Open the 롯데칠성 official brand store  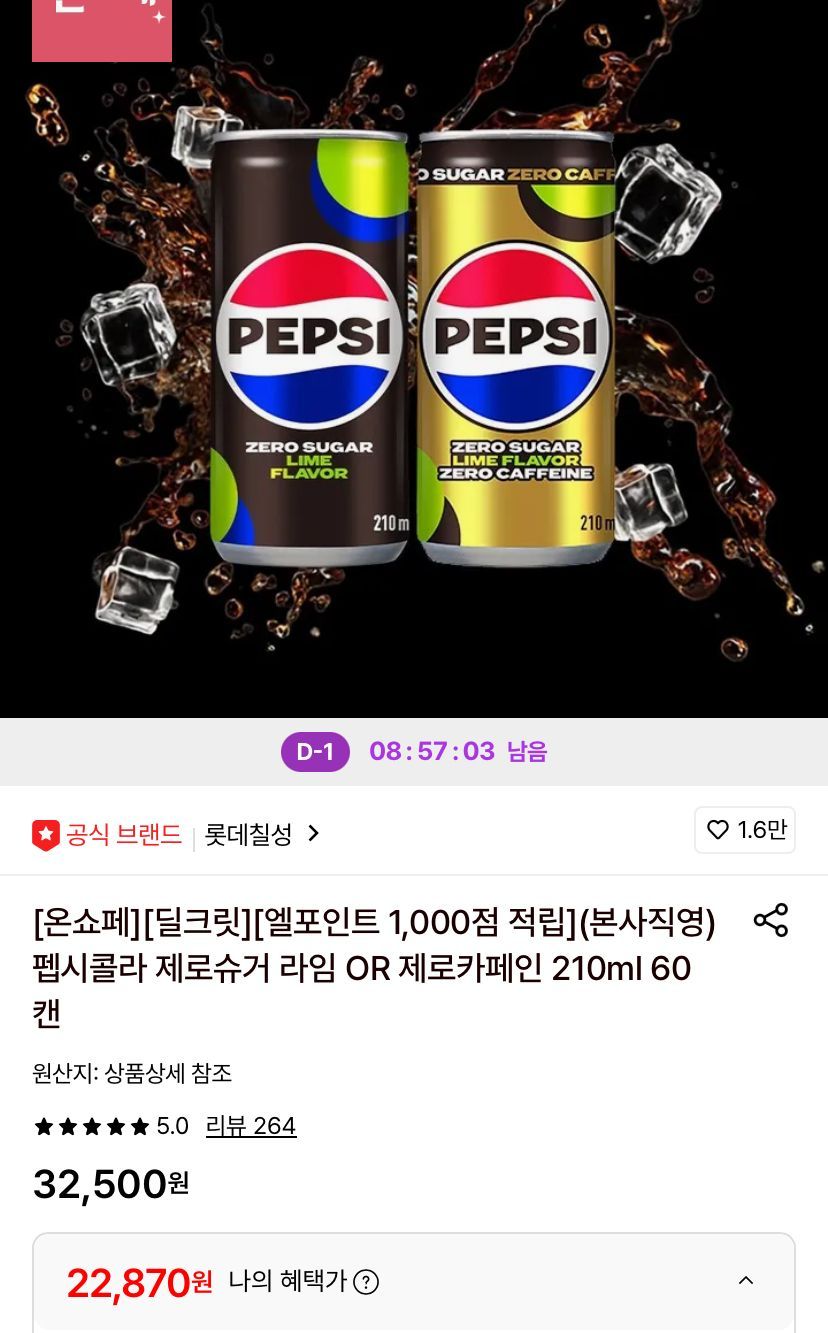click(x=262, y=834)
